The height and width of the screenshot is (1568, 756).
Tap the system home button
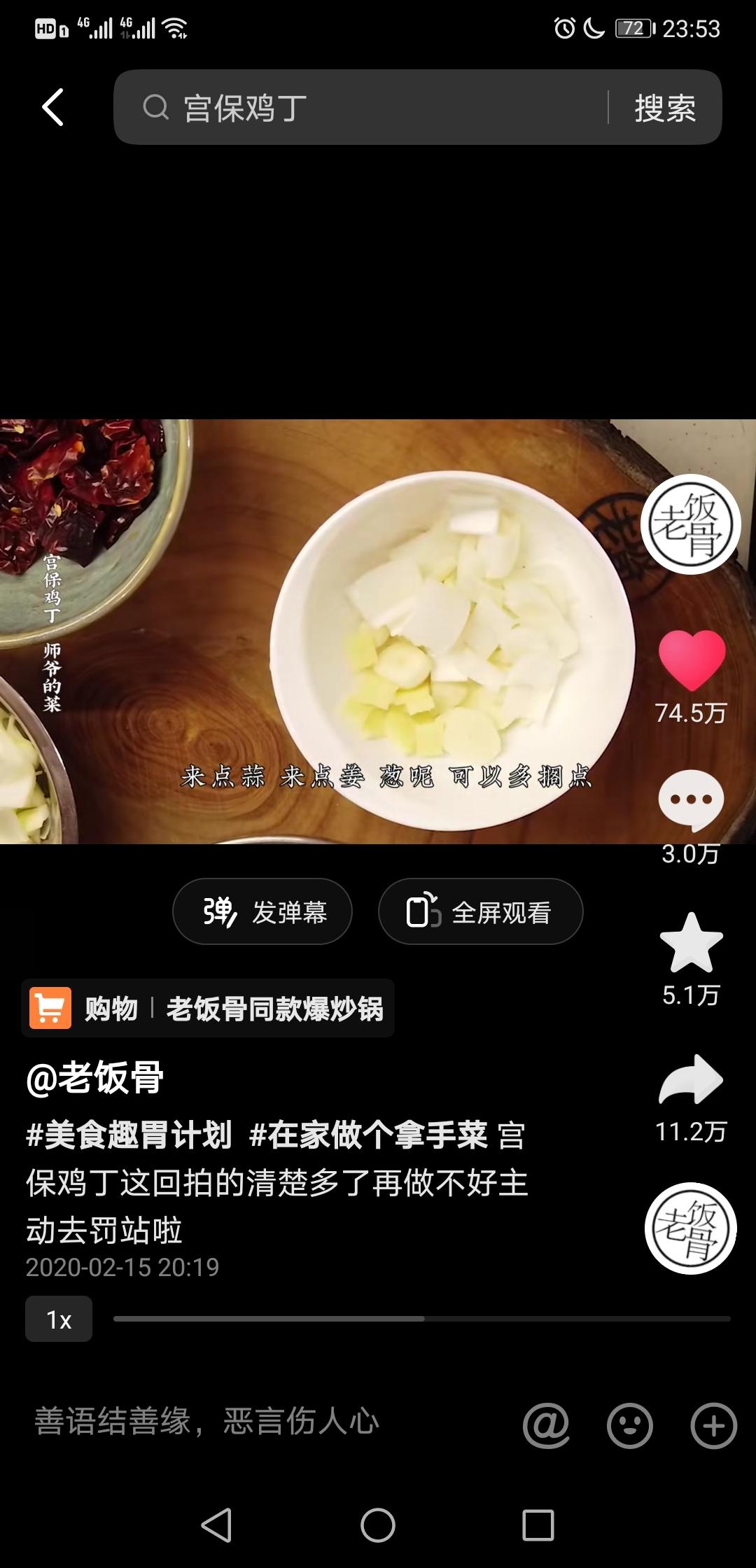pos(378,1525)
